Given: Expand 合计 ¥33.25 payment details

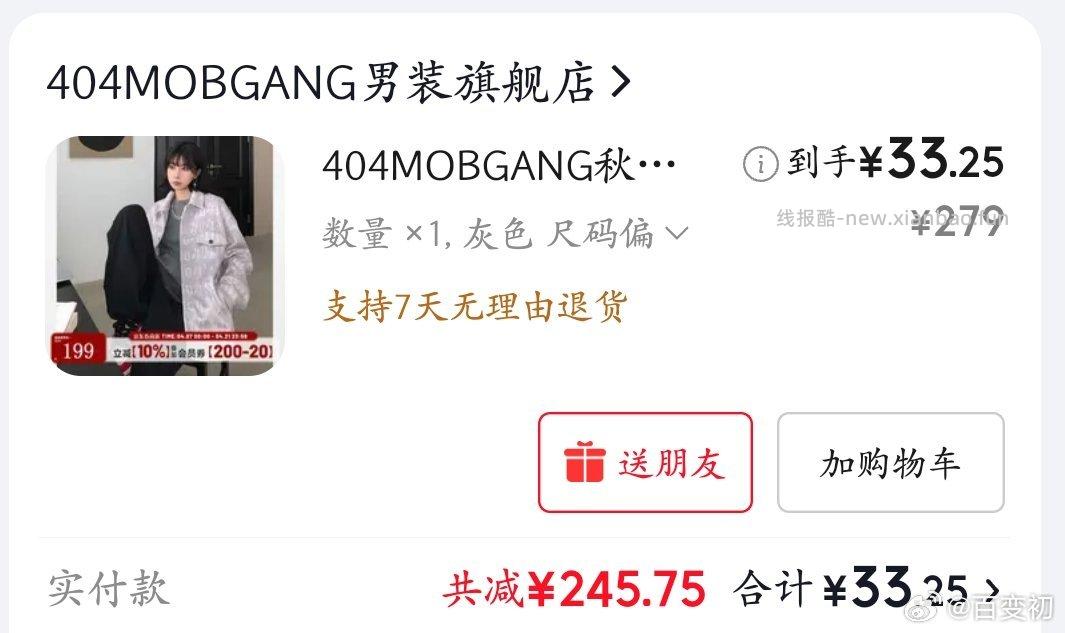Looking at the screenshot, I should coord(992,589).
